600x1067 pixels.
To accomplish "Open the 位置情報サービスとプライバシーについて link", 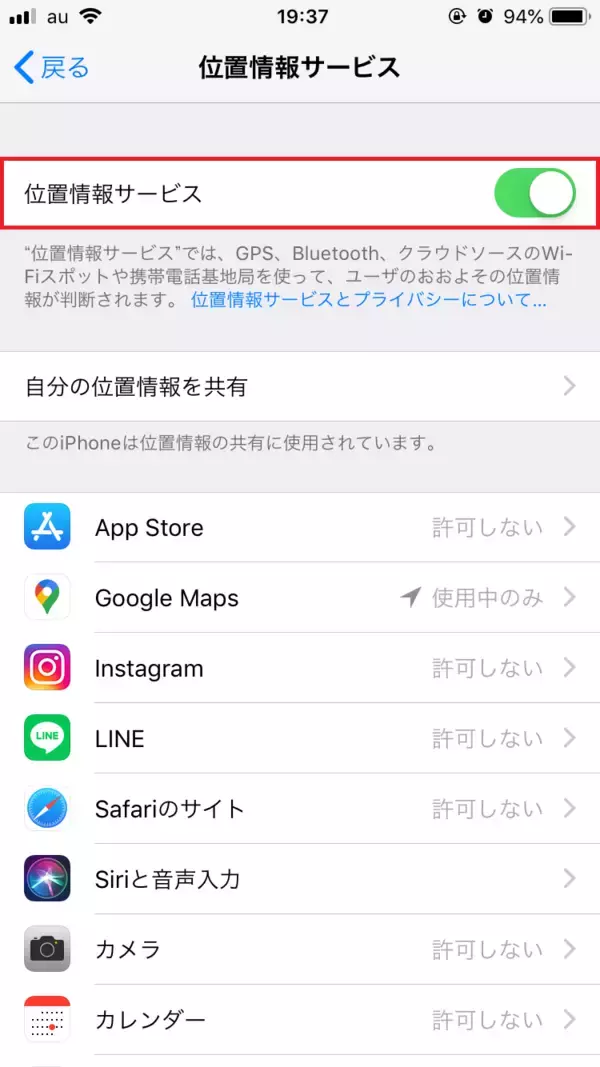I will click(x=369, y=299).
